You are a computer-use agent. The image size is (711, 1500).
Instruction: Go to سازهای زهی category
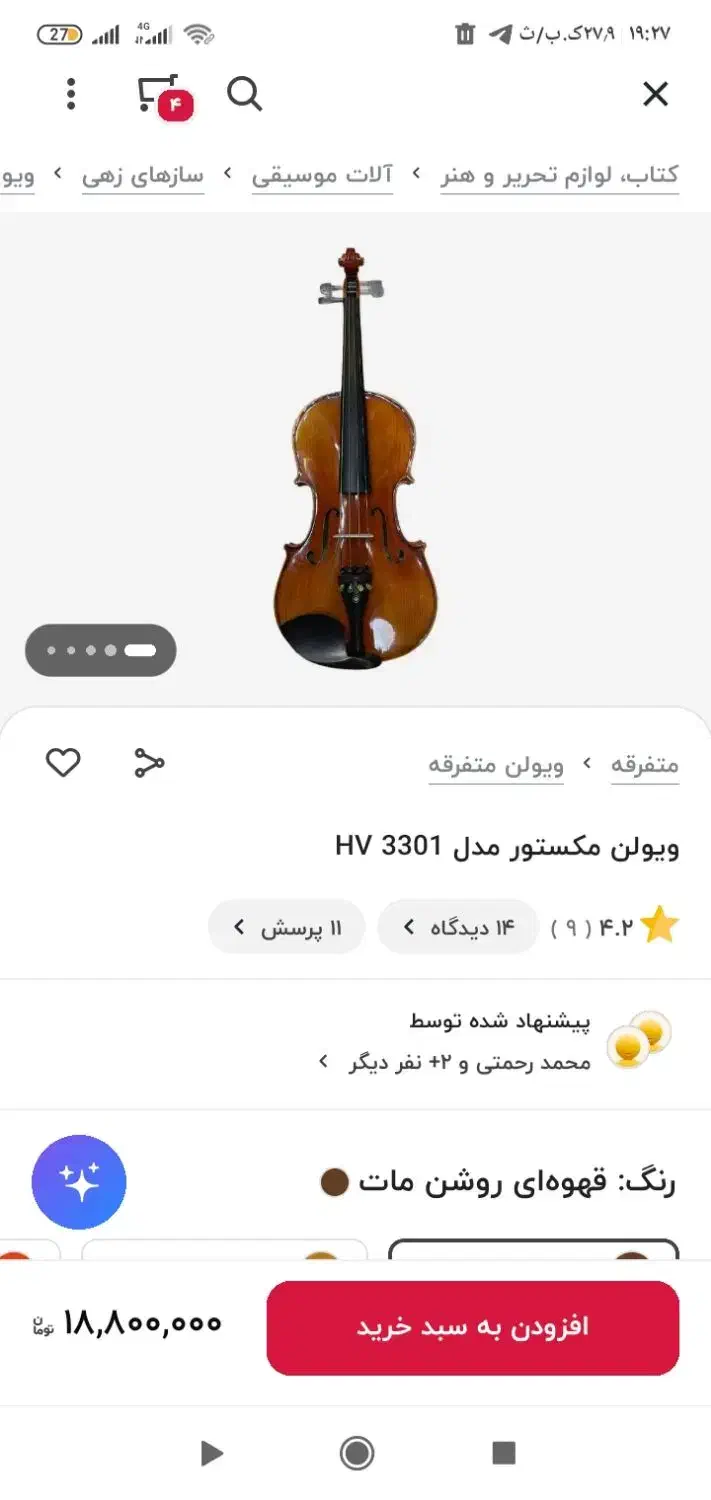coord(143,176)
